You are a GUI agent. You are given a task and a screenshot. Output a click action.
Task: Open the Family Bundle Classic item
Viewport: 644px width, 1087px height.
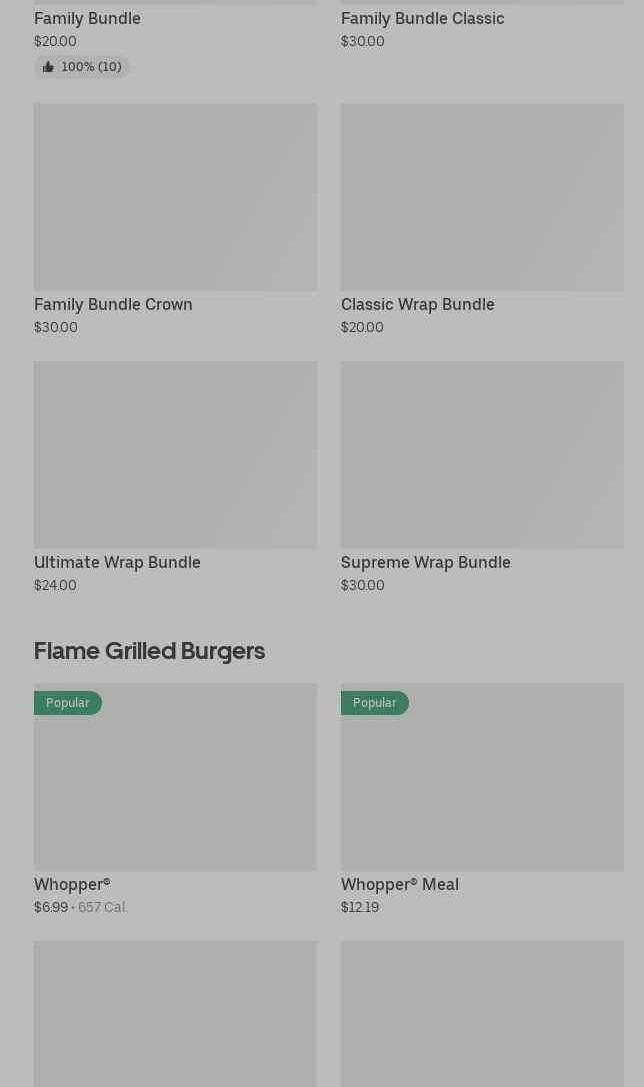click(x=422, y=18)
